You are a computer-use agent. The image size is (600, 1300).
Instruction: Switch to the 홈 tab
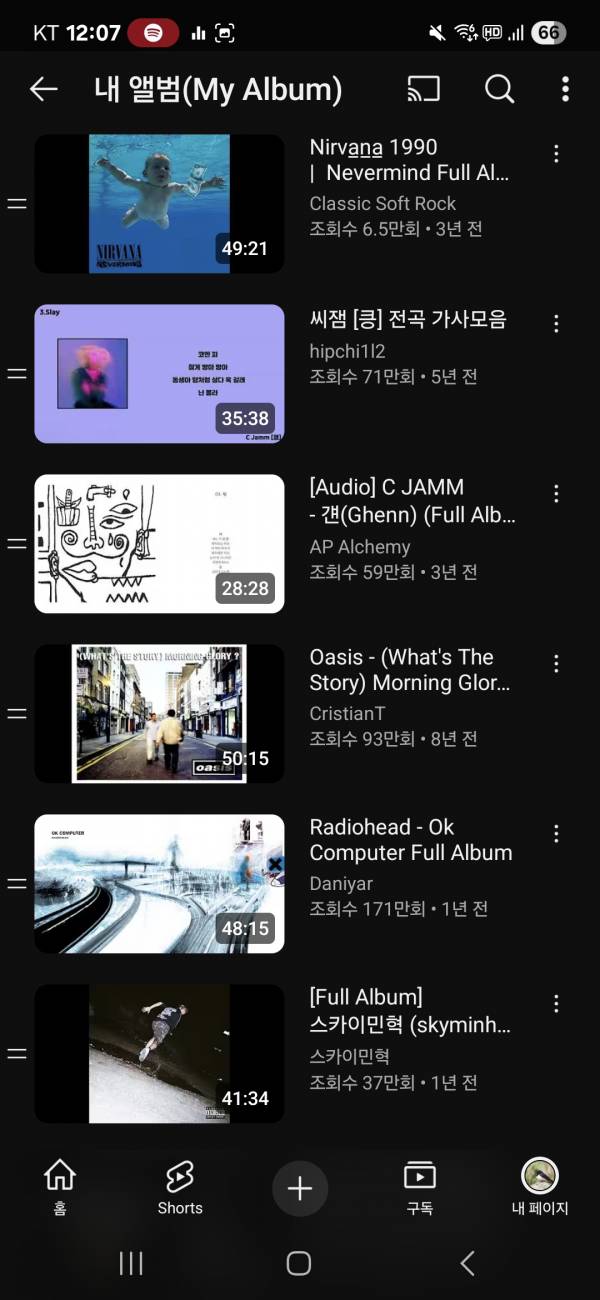pos(60,1187)
